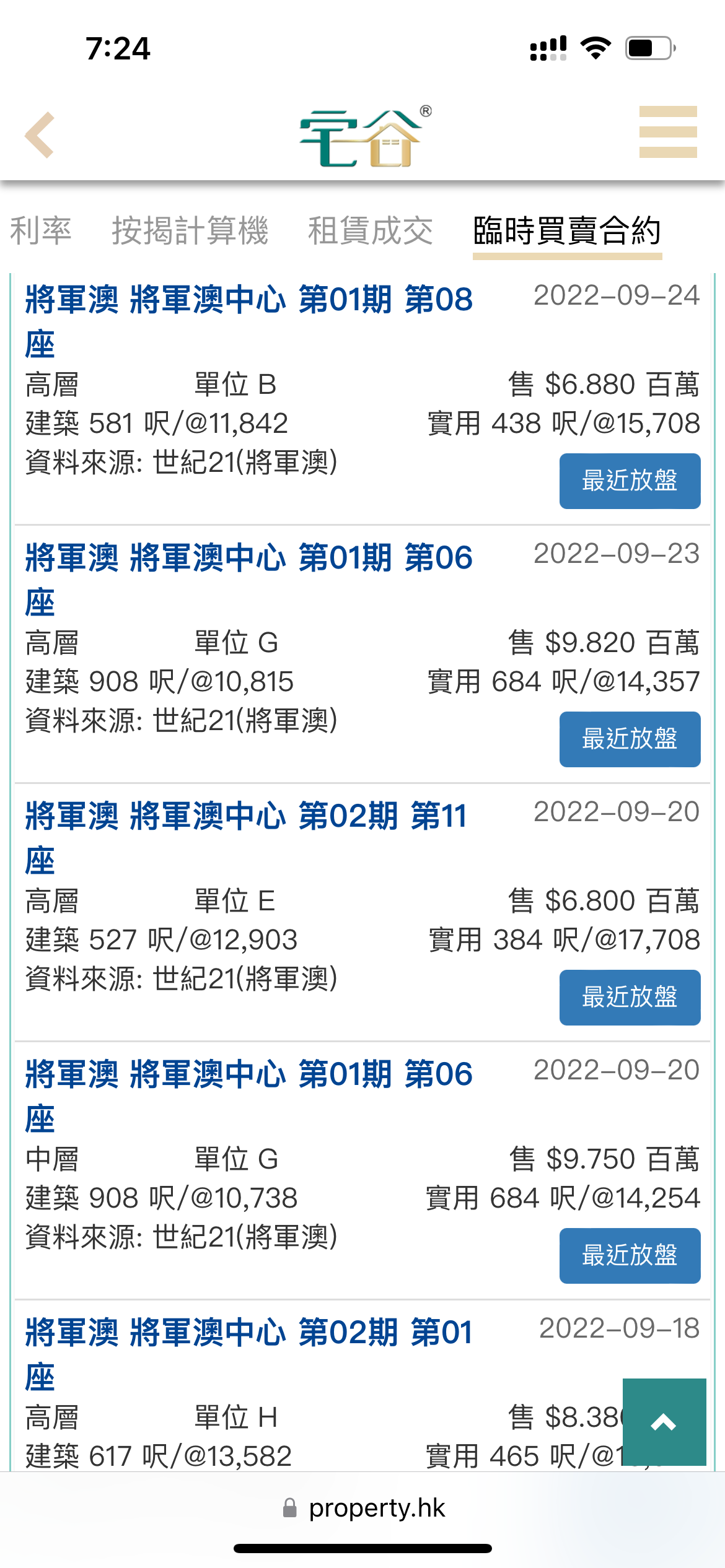This screenshot has width=725, height=1568.
Task: Open 第01期 第08座 listing dated 2022-09-24
Action: (x=249, y=322)
